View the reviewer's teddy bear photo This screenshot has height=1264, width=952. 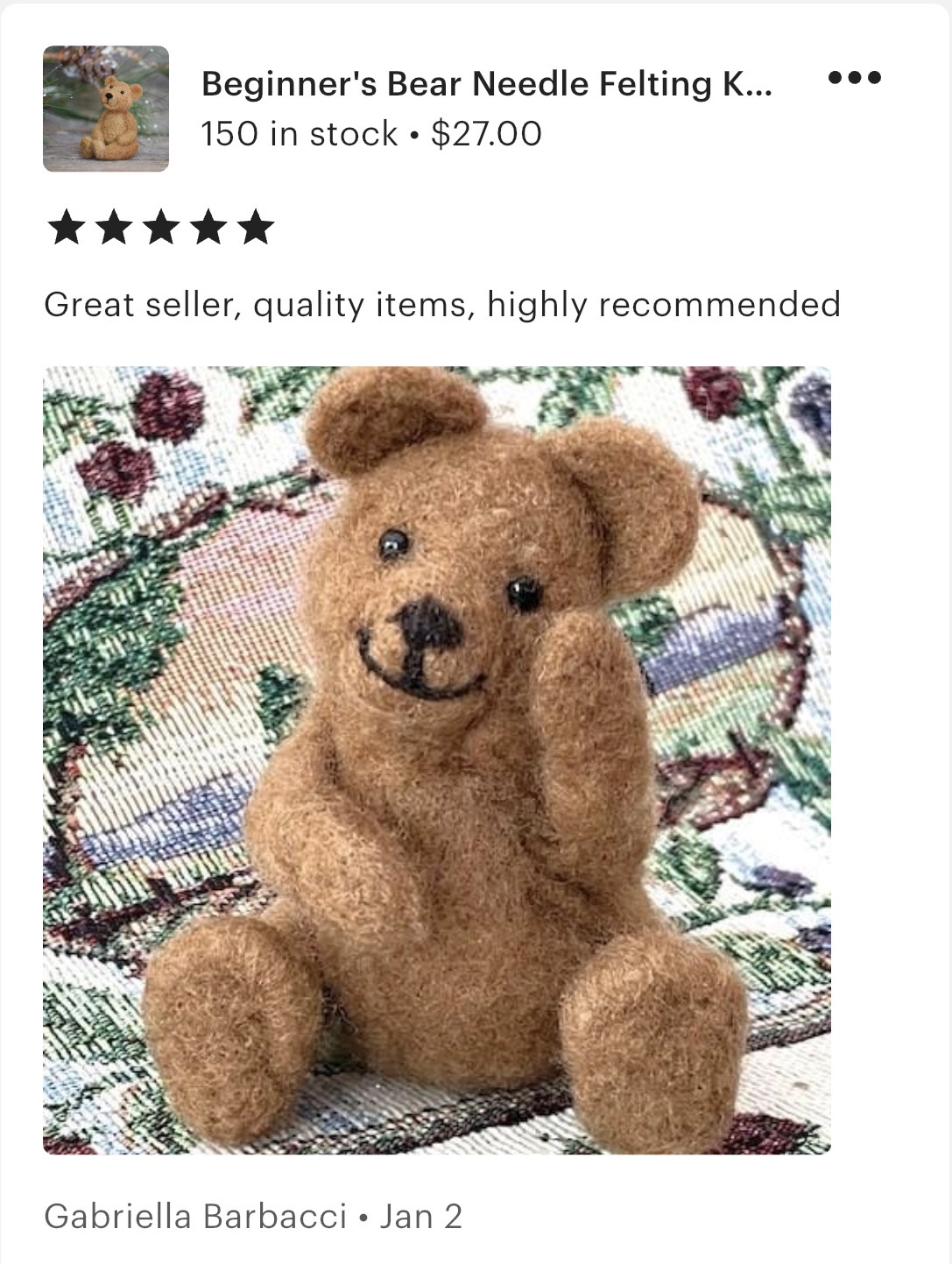[x=436, y=759]
